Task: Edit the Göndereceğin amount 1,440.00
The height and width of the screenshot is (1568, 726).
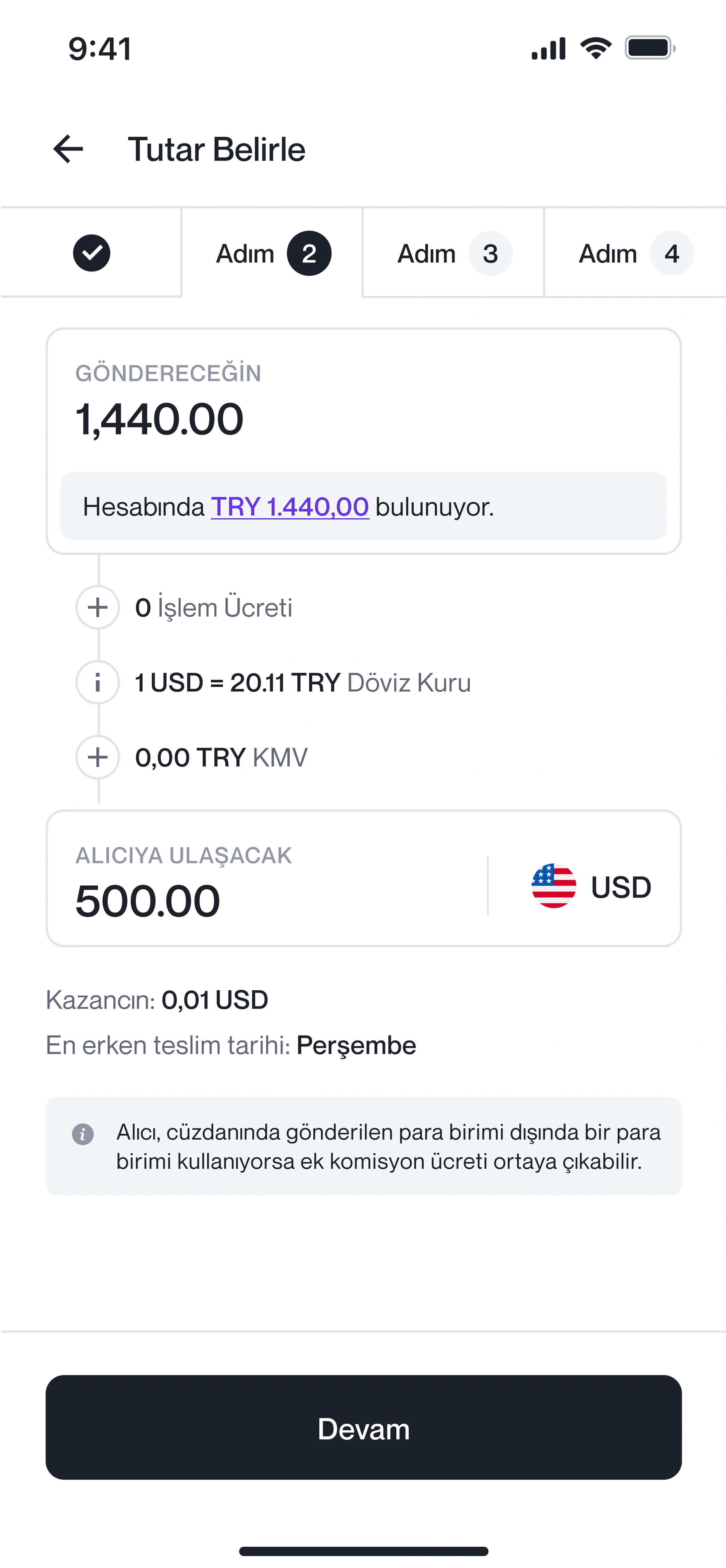Action: pos(159,419)
